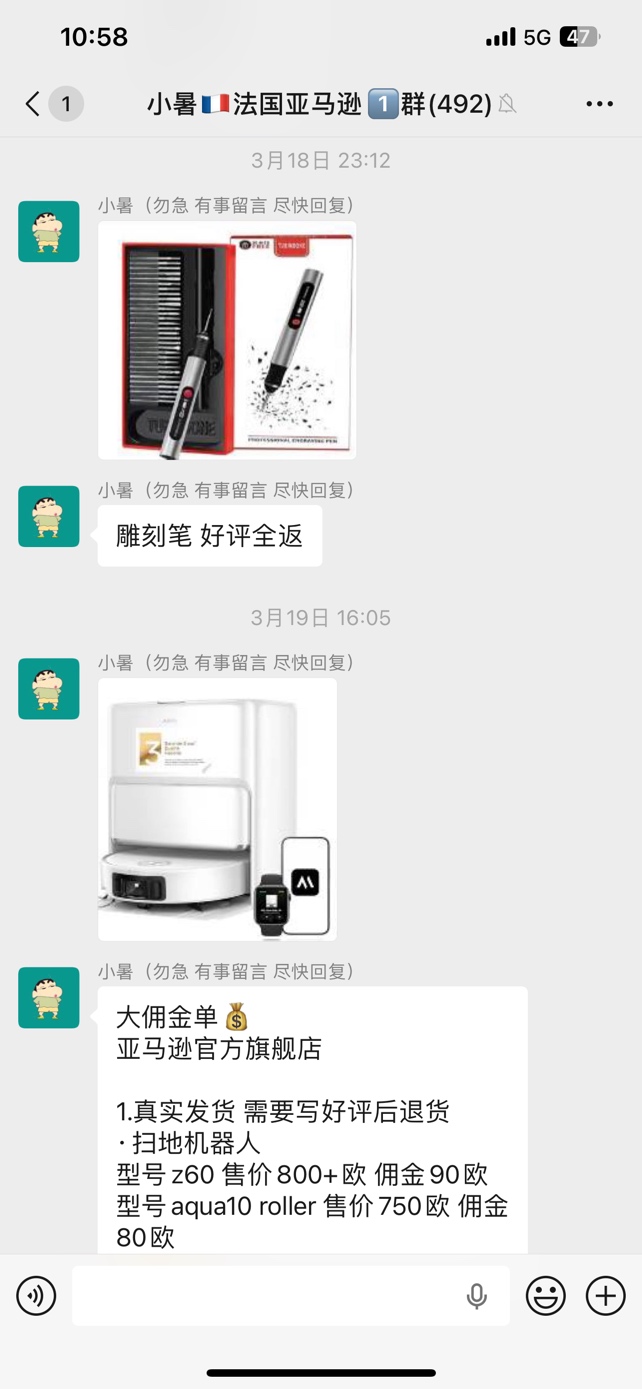Open the plus attachments menu
The height and width of the screenshot is (1389, 642).
[605, 1296]
